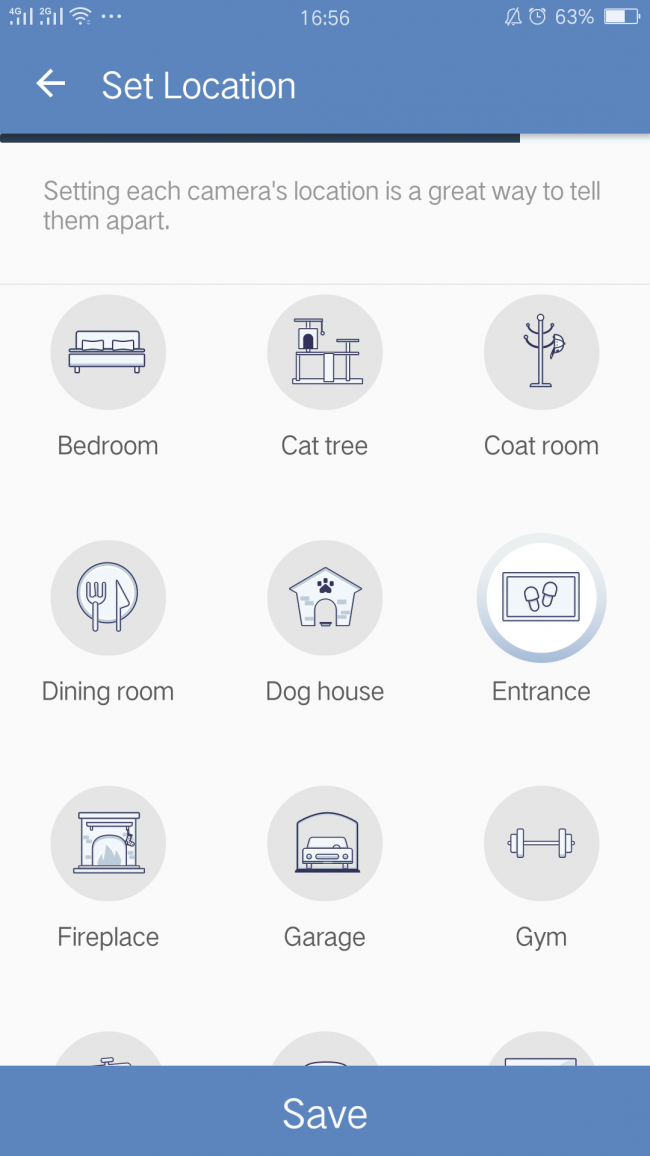Save the selected location
Screen dimensions: 650x1156
[325, 1113]
